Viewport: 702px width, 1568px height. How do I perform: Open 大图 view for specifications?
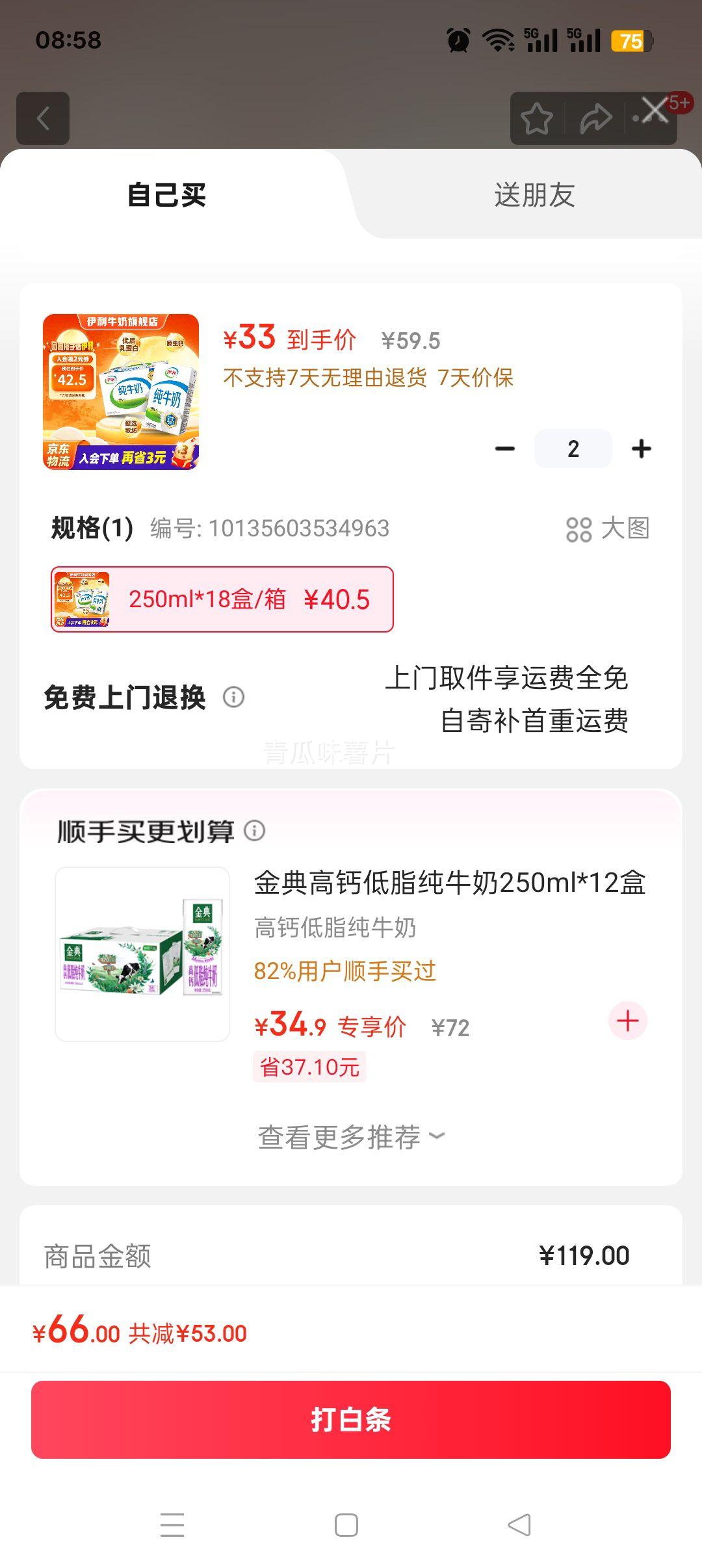pyautogui.click(x=608, y=529)
